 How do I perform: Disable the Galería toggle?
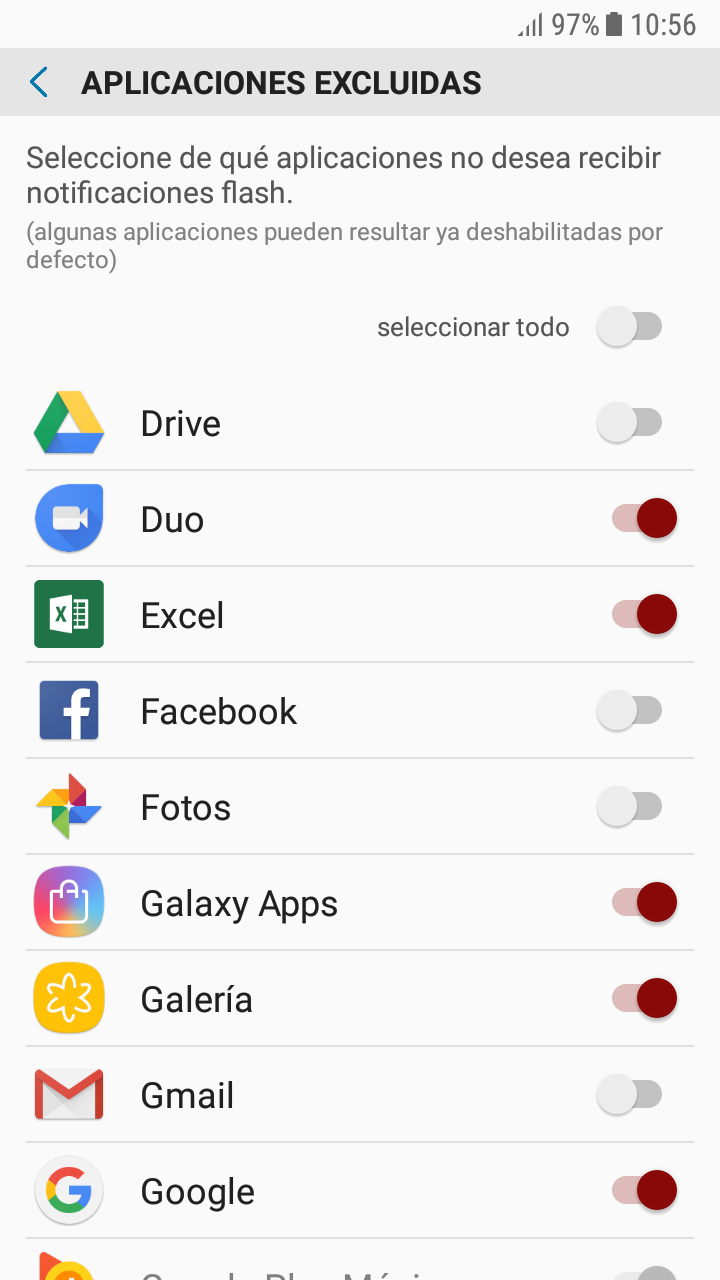click(x=645, y=998)
